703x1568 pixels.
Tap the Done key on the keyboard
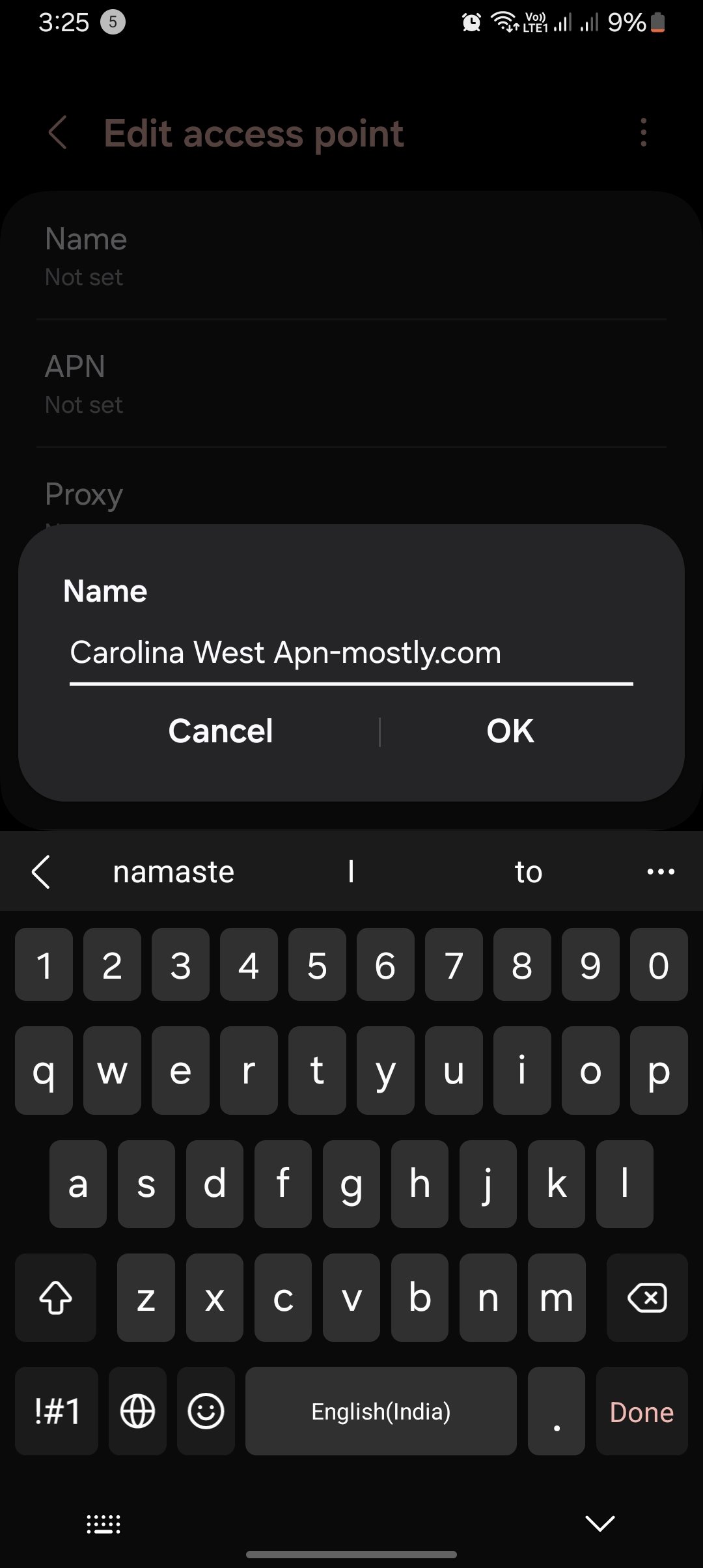641,1411
